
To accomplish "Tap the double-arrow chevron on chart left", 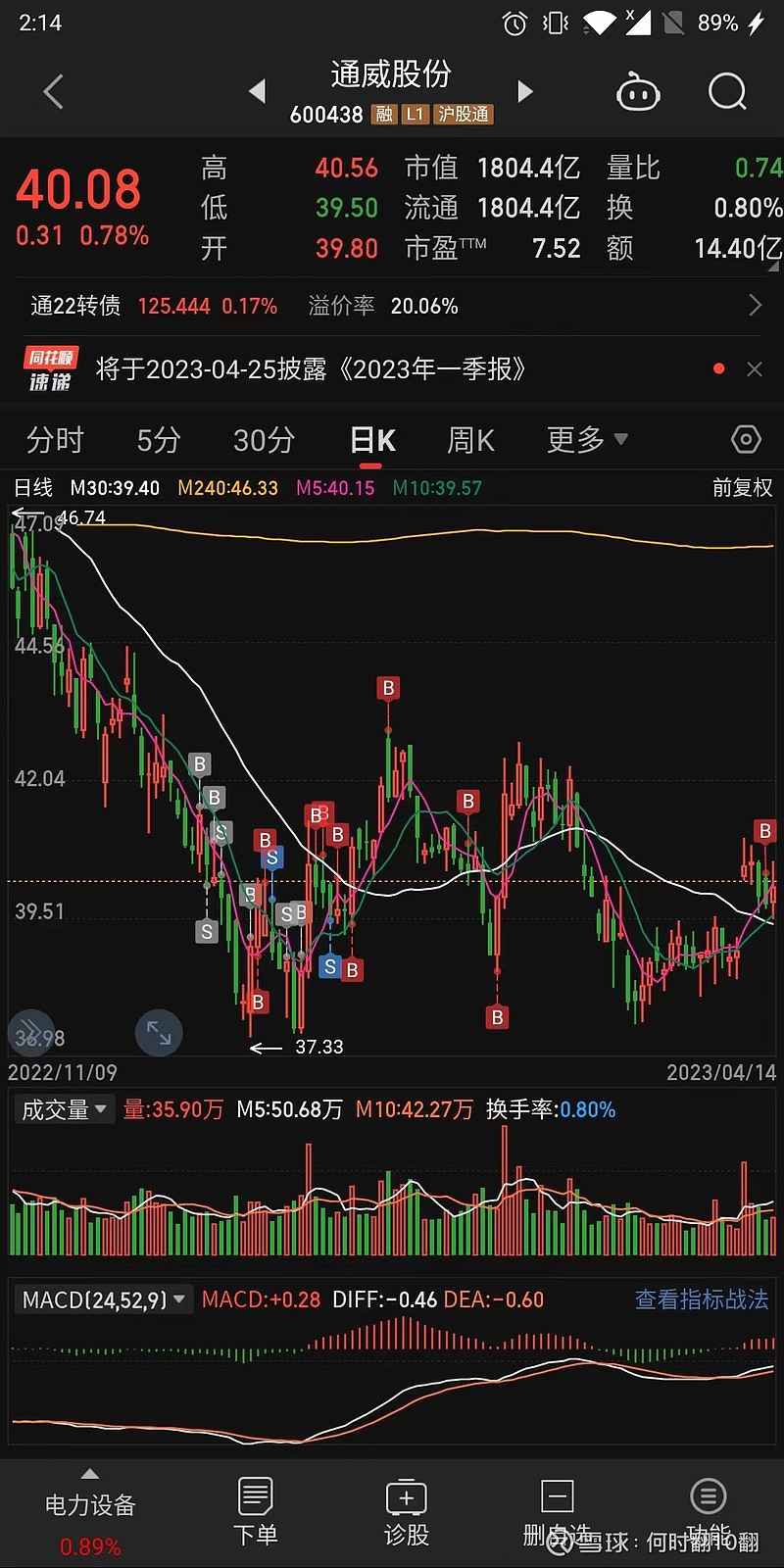I will click(32, 1033).
